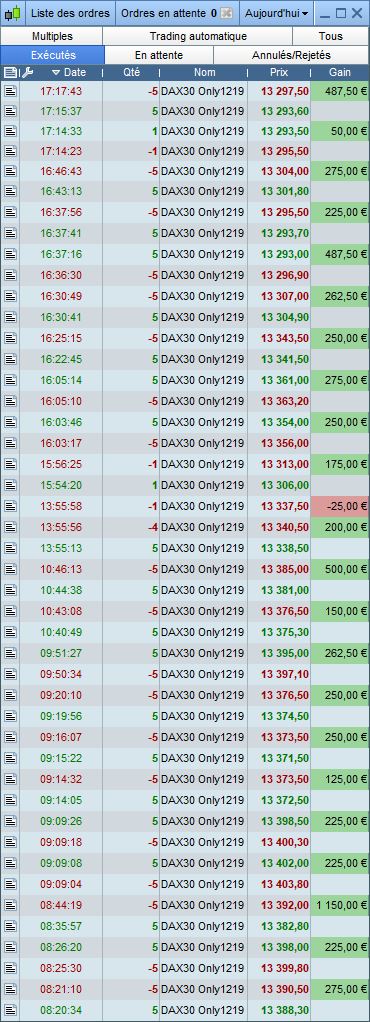370x1022 pixels.
Task: Maximize the order list window
Action: [x=341, y=12]
